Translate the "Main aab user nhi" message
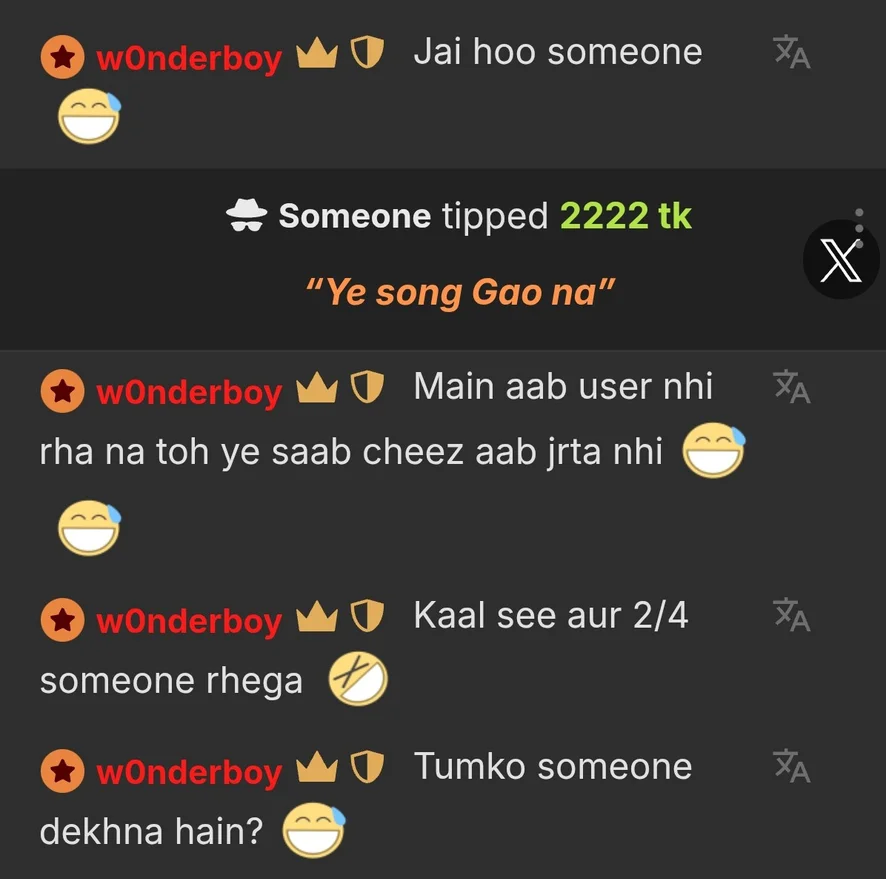 792,387
